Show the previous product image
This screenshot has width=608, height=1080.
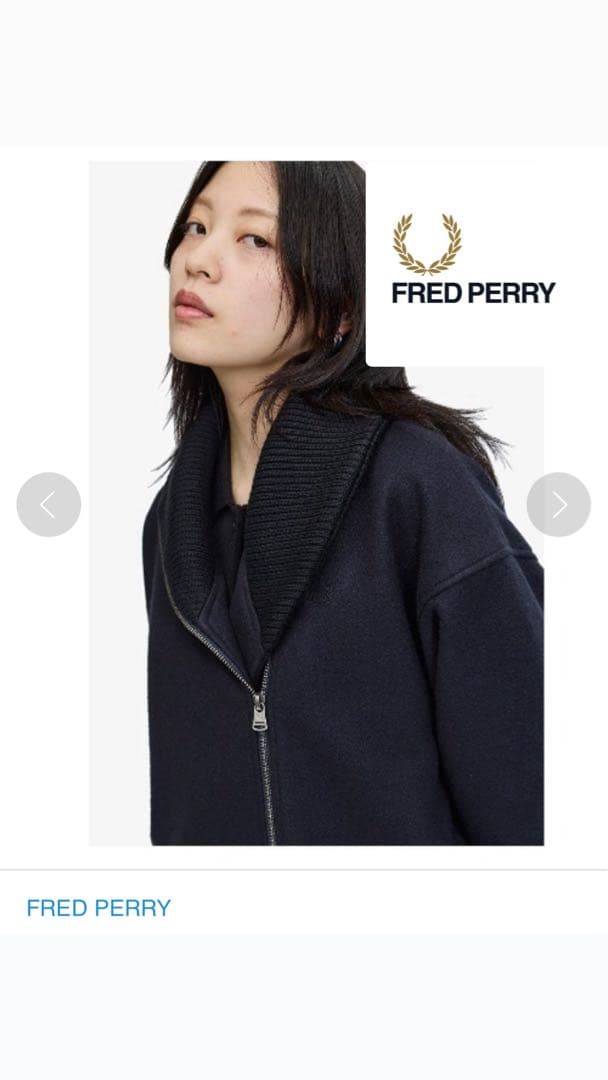[48, 505]
